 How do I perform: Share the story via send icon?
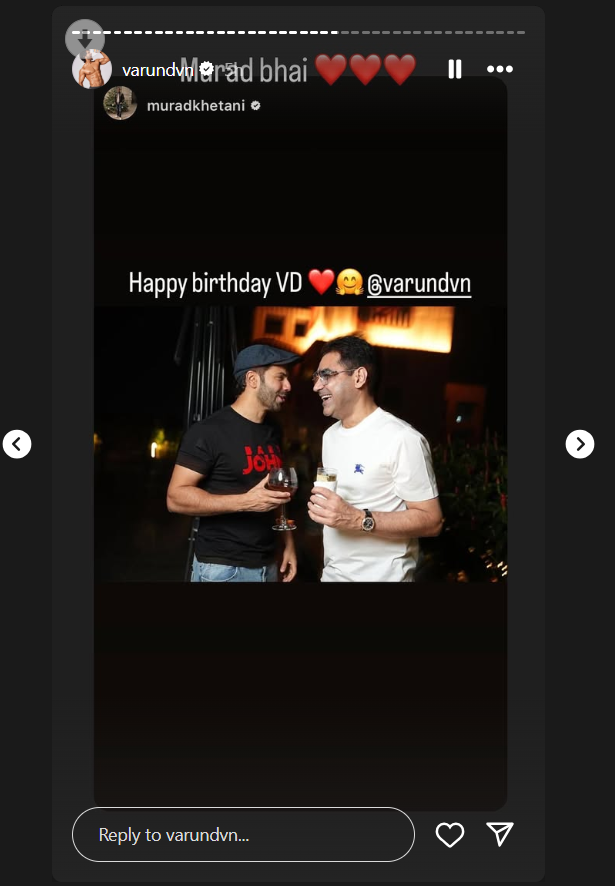click(x=500, y=835)
